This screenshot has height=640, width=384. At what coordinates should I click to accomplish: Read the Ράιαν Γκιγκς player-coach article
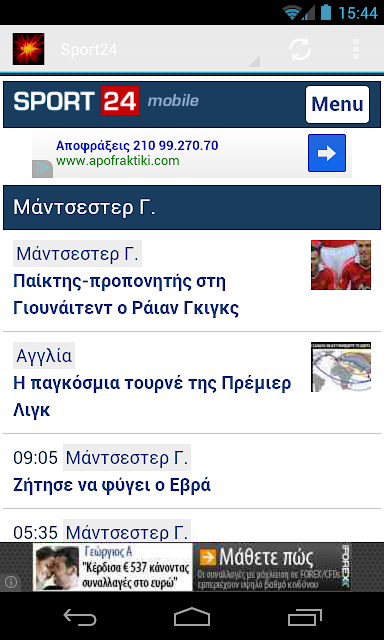[126, 295]
